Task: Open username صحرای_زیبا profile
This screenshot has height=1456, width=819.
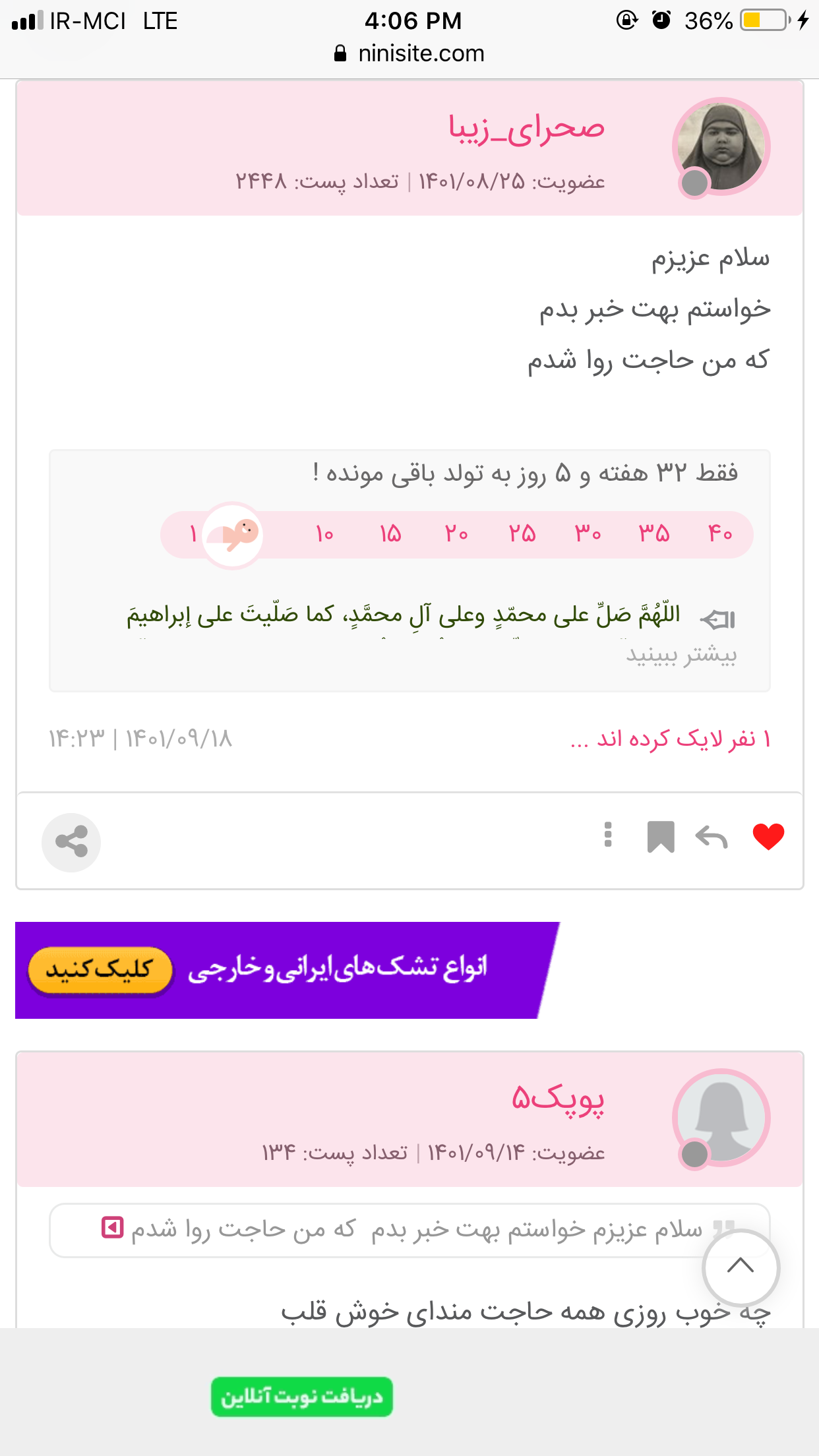Action: tap(526, 127)
